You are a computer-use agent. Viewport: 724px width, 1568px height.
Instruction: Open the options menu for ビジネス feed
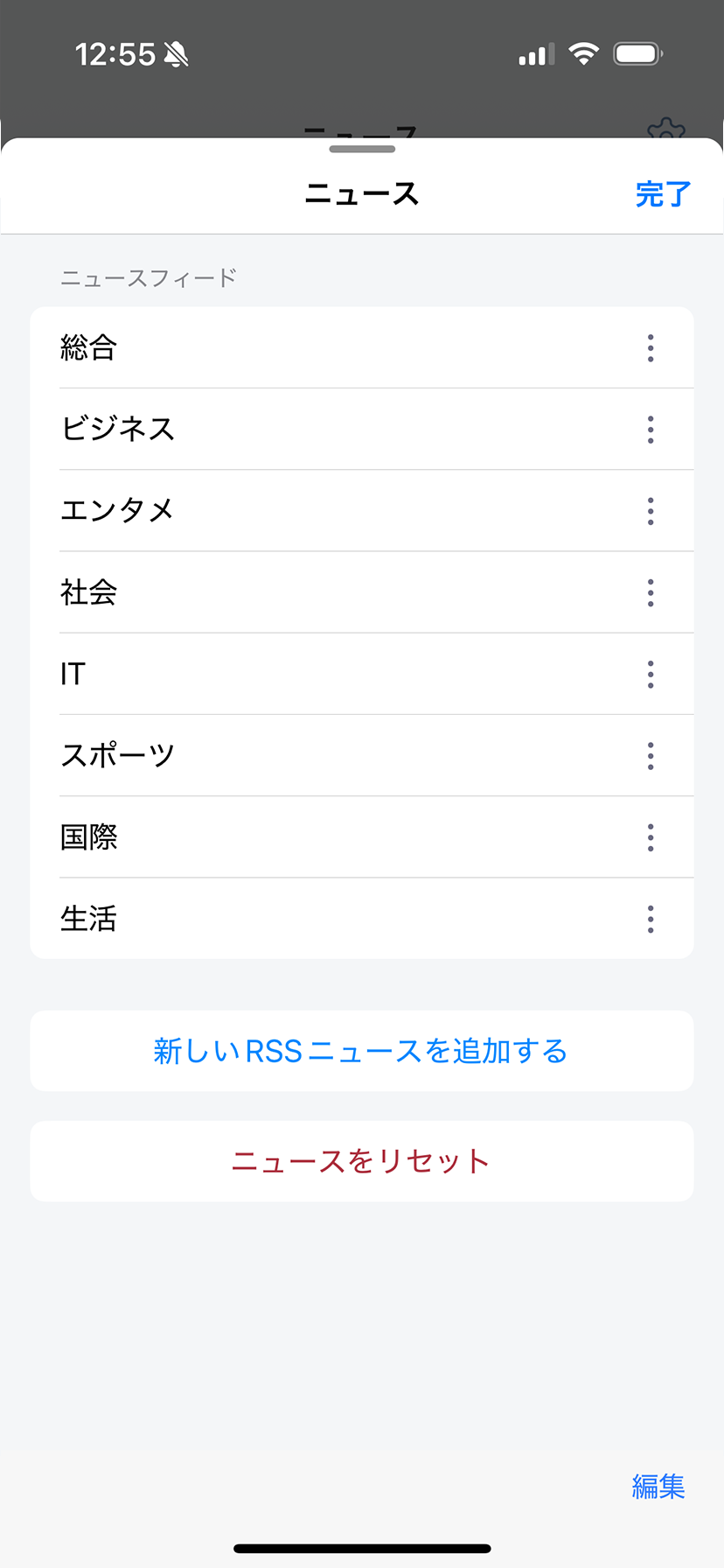tap(651, 429)
